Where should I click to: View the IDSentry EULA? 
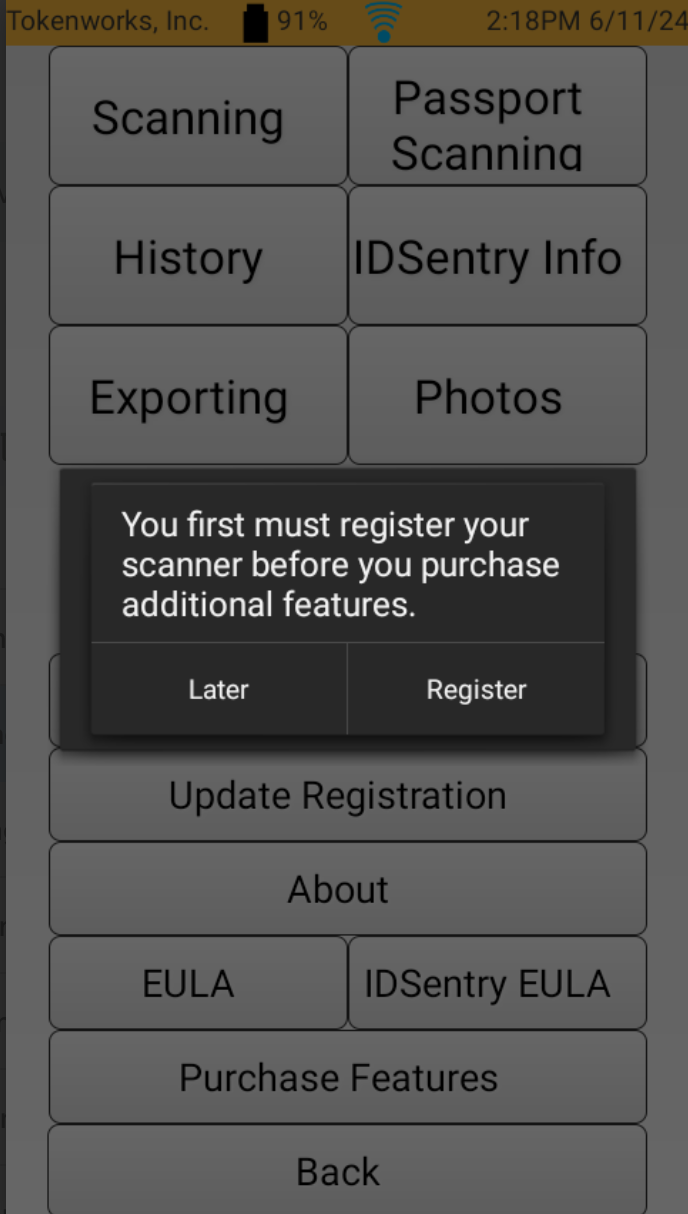497,983
